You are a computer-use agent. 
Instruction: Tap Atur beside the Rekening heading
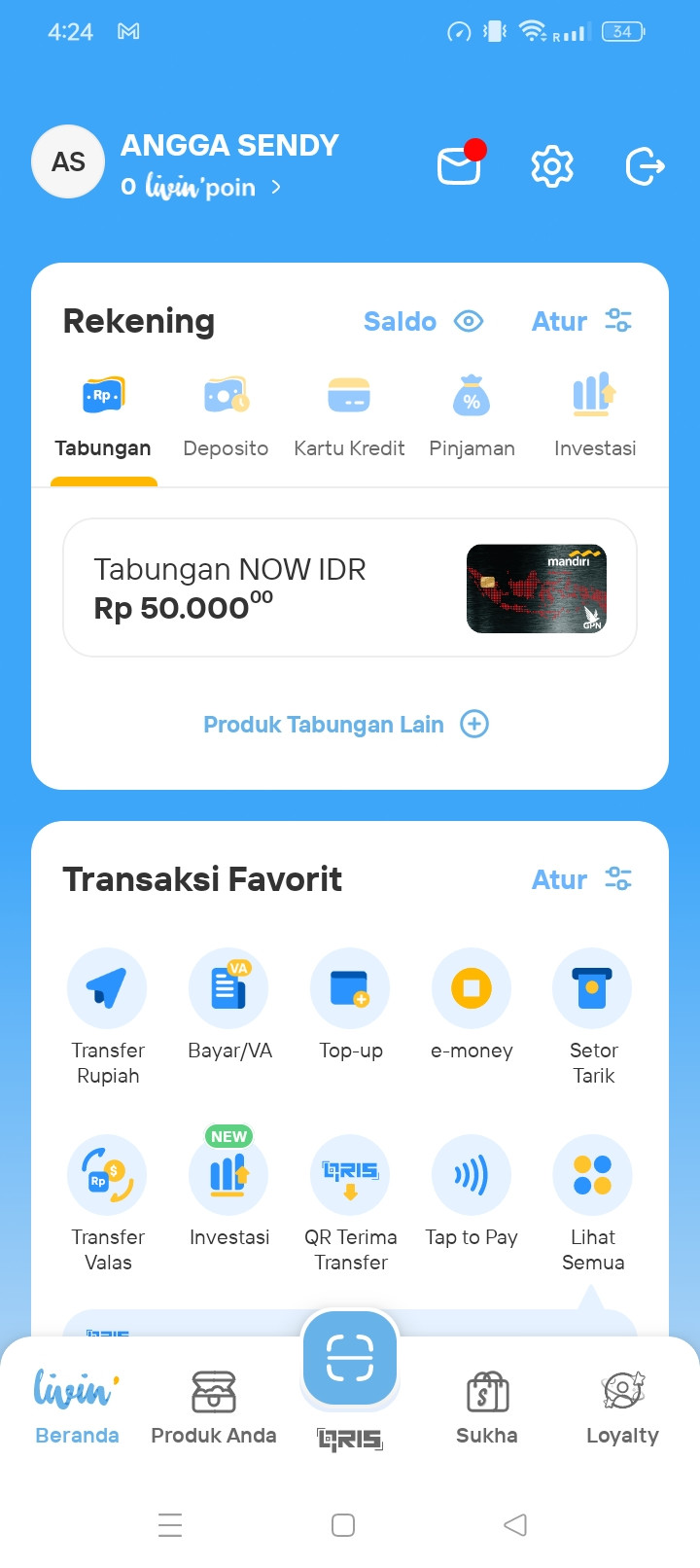pyautogui.click(x=581, y=321)
